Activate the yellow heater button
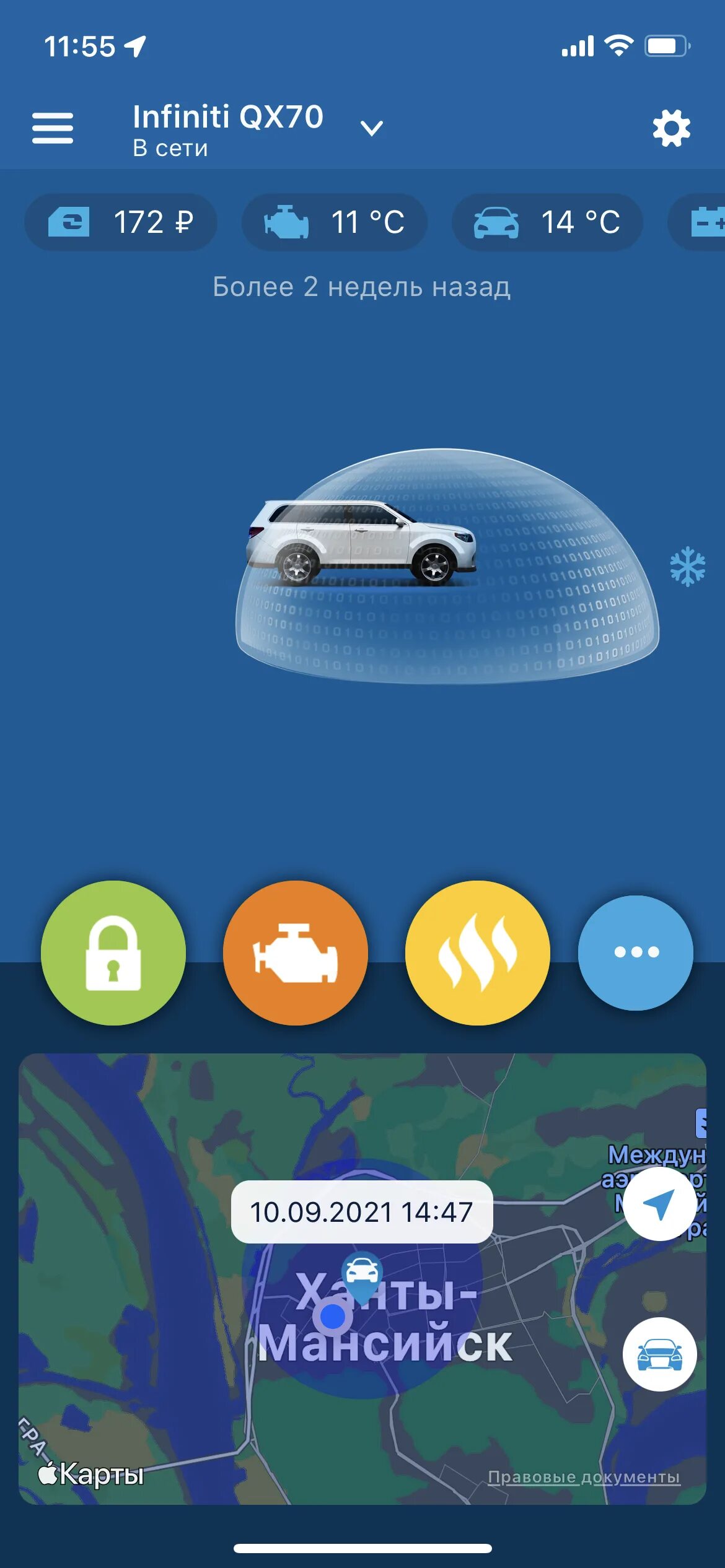 point(478,952)
